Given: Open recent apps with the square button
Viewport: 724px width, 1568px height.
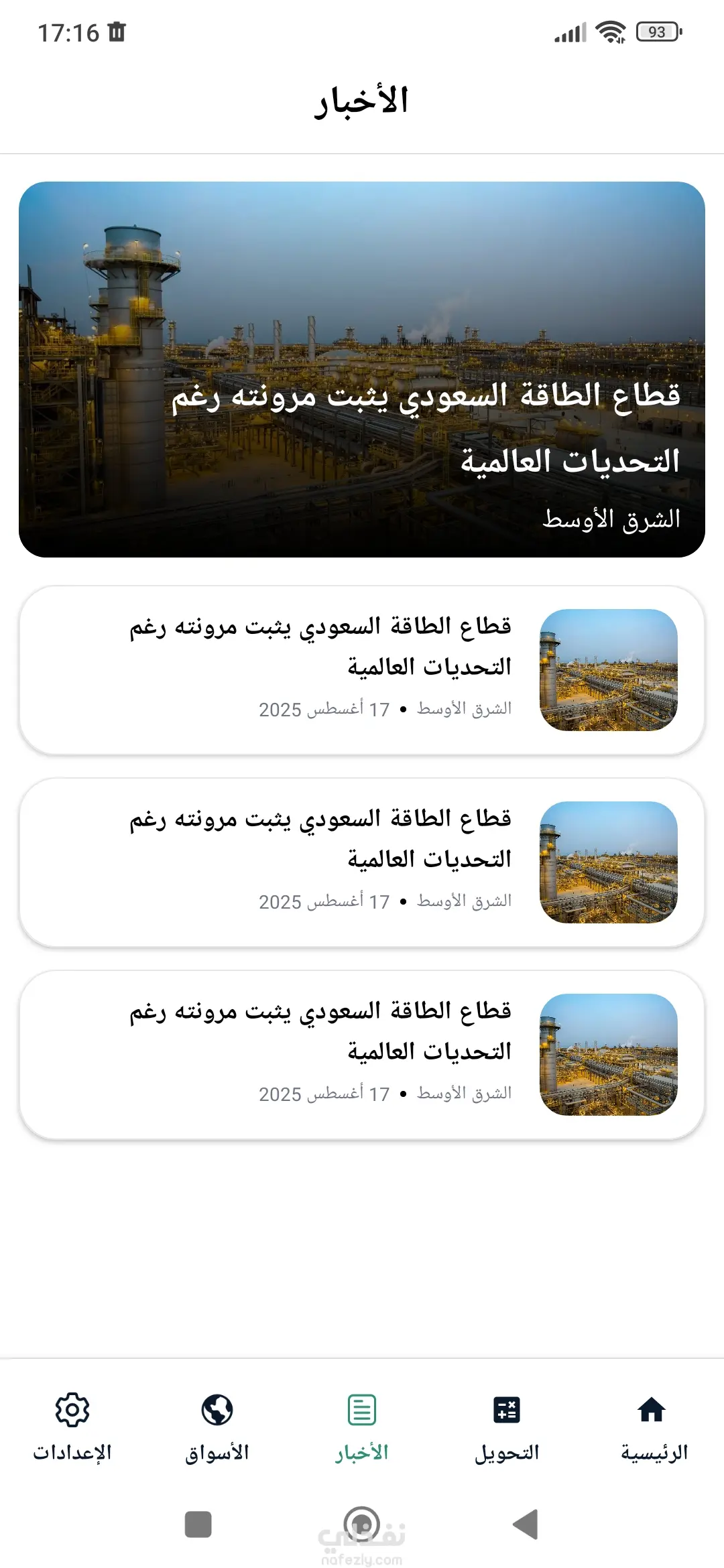Looking at the screenshot, I should [198, 1524].
